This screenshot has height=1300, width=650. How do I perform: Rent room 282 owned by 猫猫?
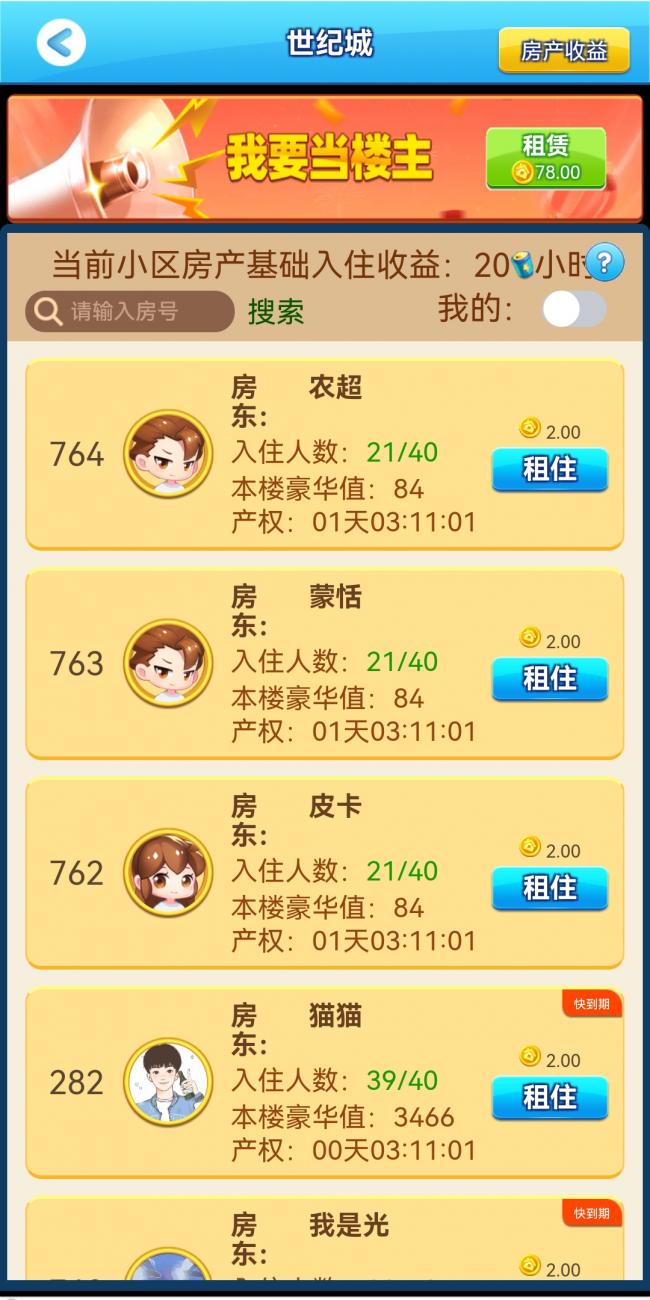tap(549, 1098)
